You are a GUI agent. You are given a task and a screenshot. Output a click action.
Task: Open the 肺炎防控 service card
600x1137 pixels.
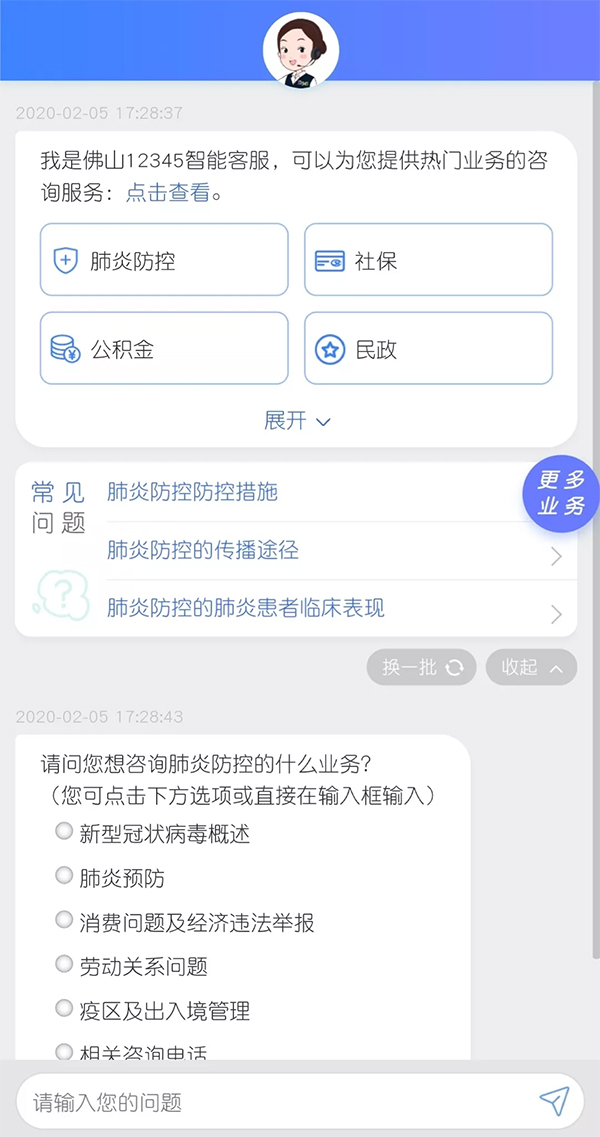tap(164, 260)
